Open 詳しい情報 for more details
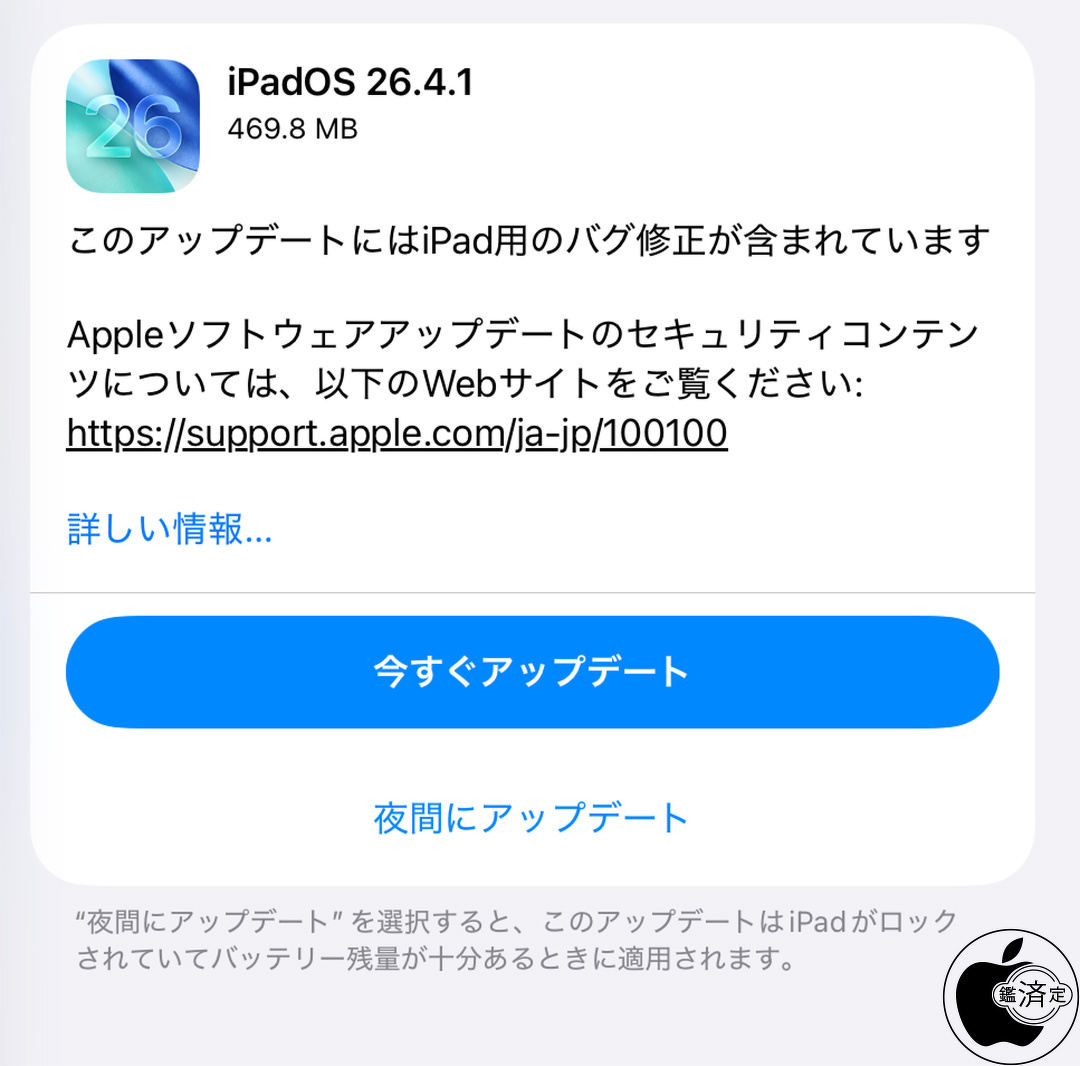 point(169,529)
